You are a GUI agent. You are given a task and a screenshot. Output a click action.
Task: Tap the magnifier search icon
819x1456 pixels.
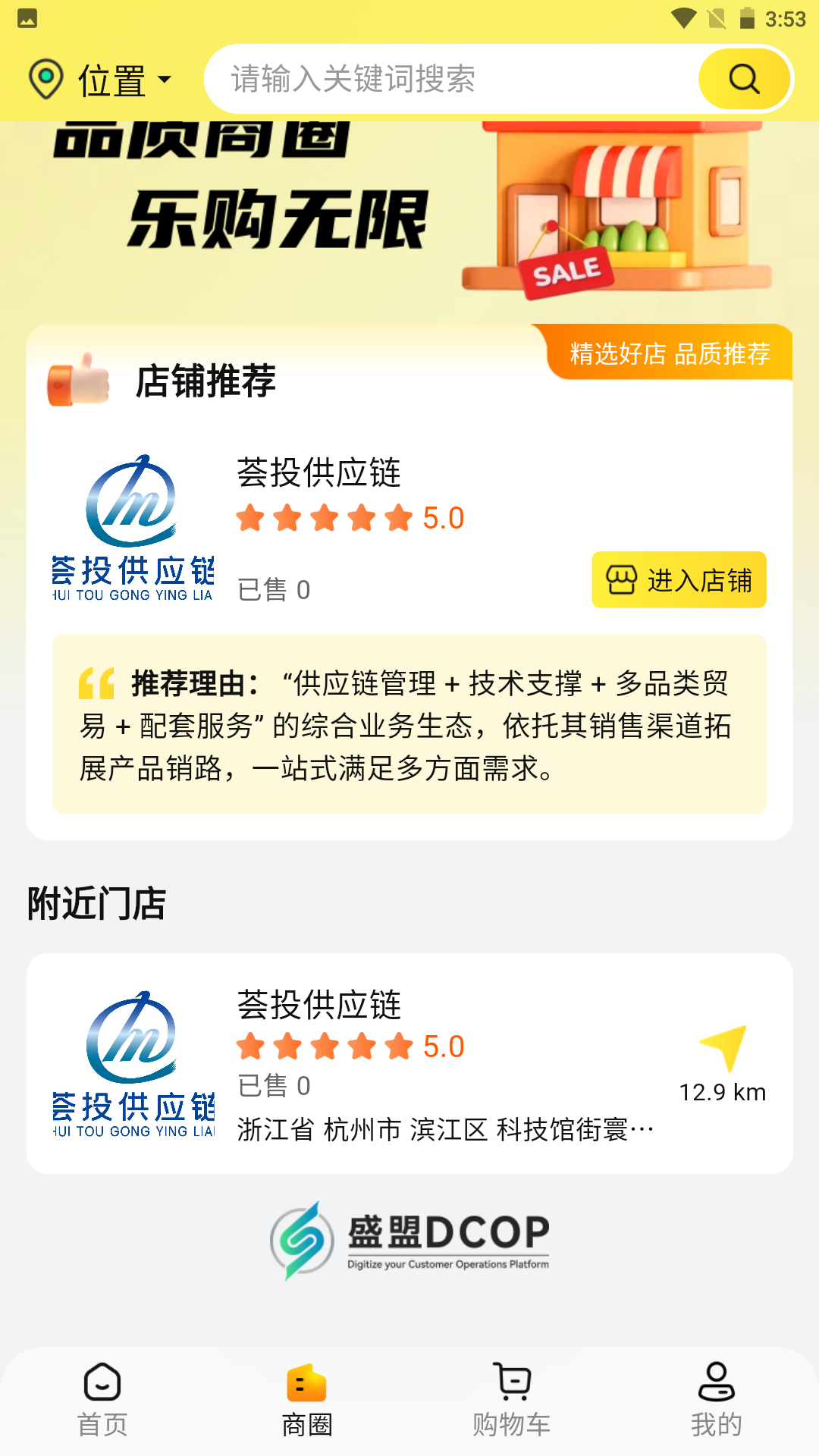[x=742, y=78]
